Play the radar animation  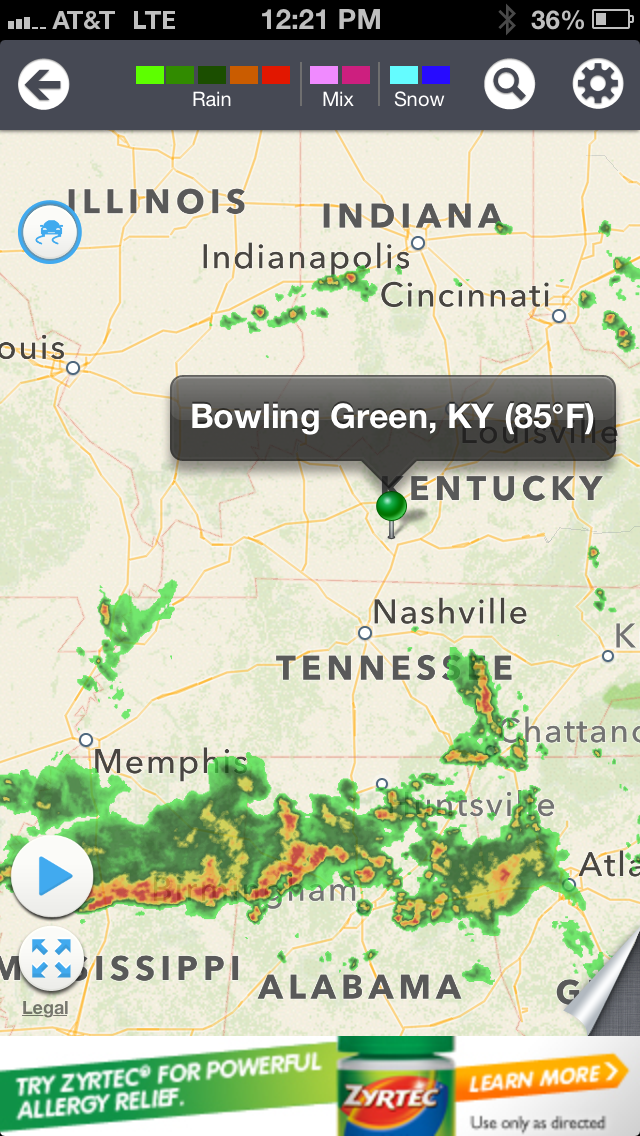point(52,877)
